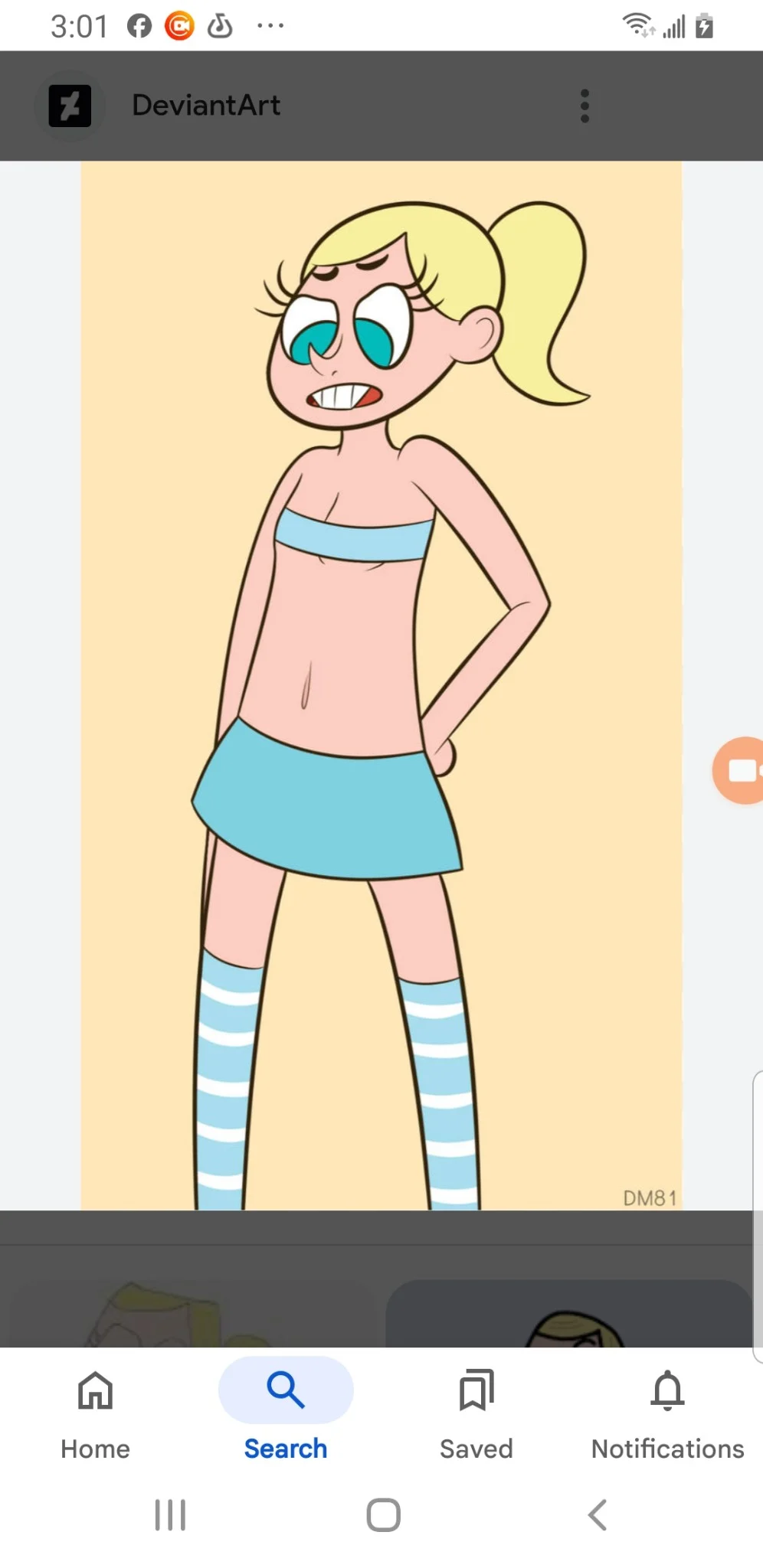The width and height of the screenshot is (763, 1568).
Task: Open the DeviantArt source link
Action: tap(205, 106)
